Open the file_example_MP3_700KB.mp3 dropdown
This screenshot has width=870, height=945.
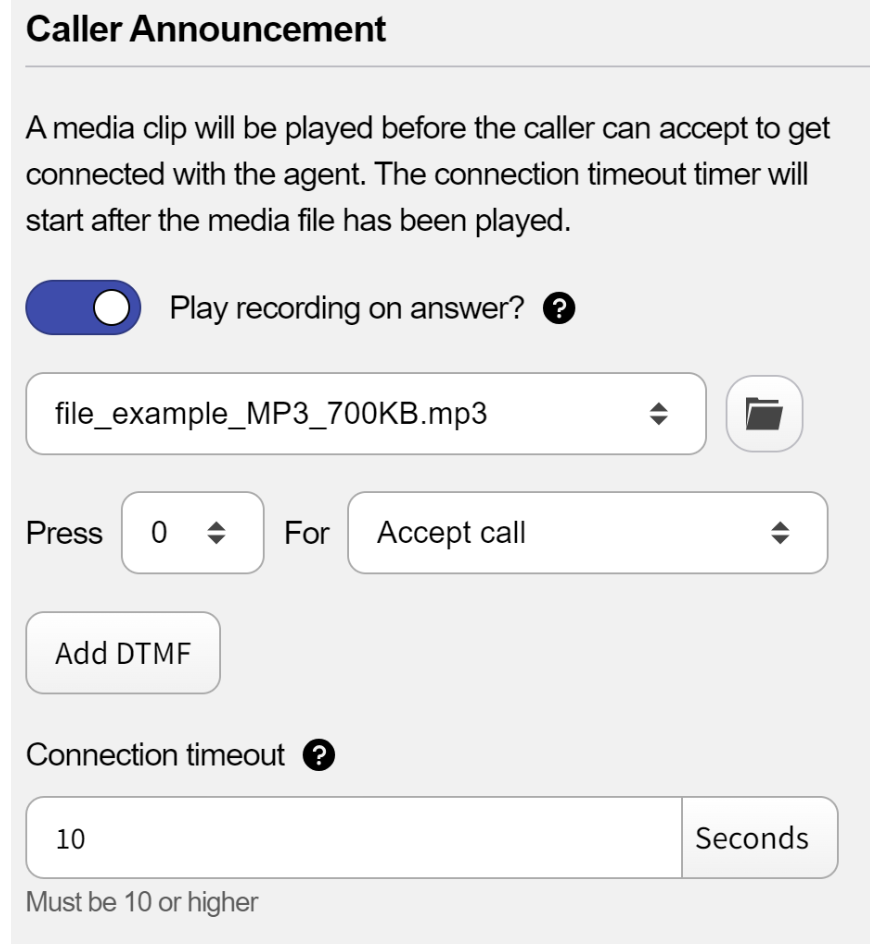point(365,414)
